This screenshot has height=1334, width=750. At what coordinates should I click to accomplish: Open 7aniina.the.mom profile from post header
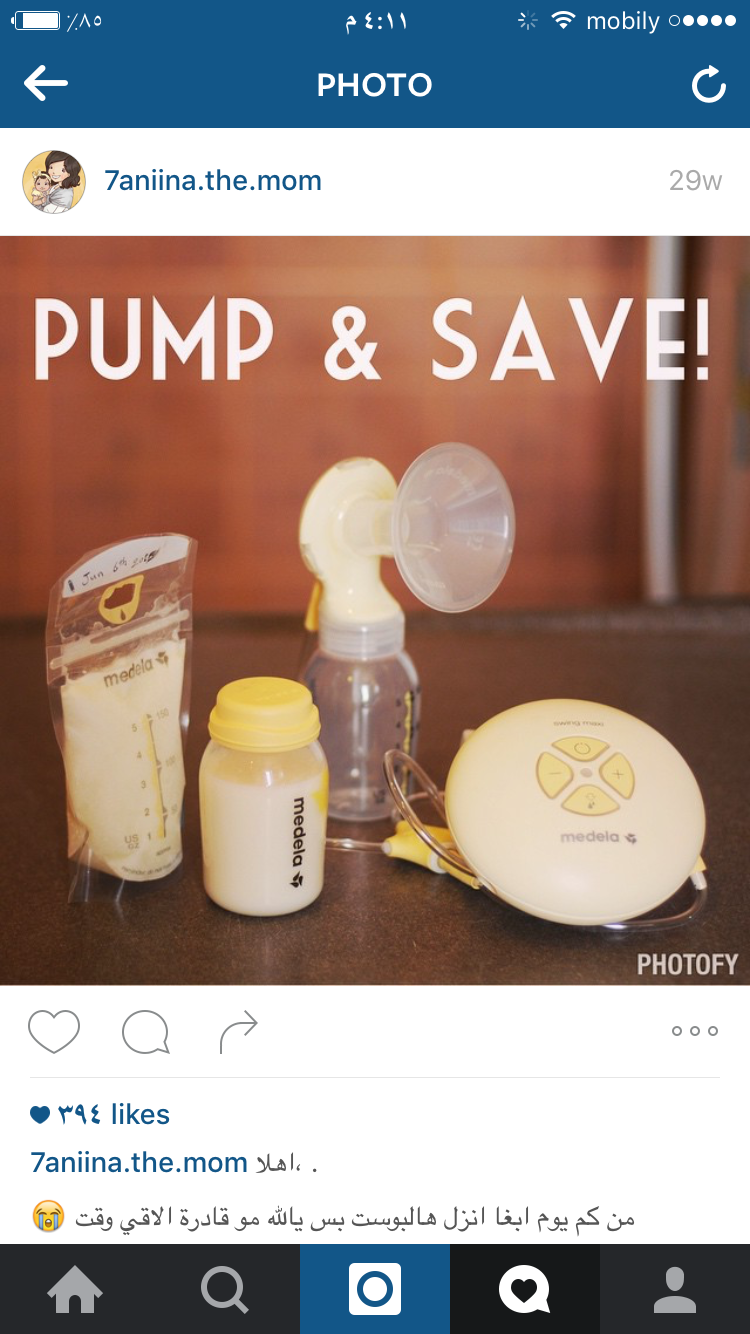point(213,181)
